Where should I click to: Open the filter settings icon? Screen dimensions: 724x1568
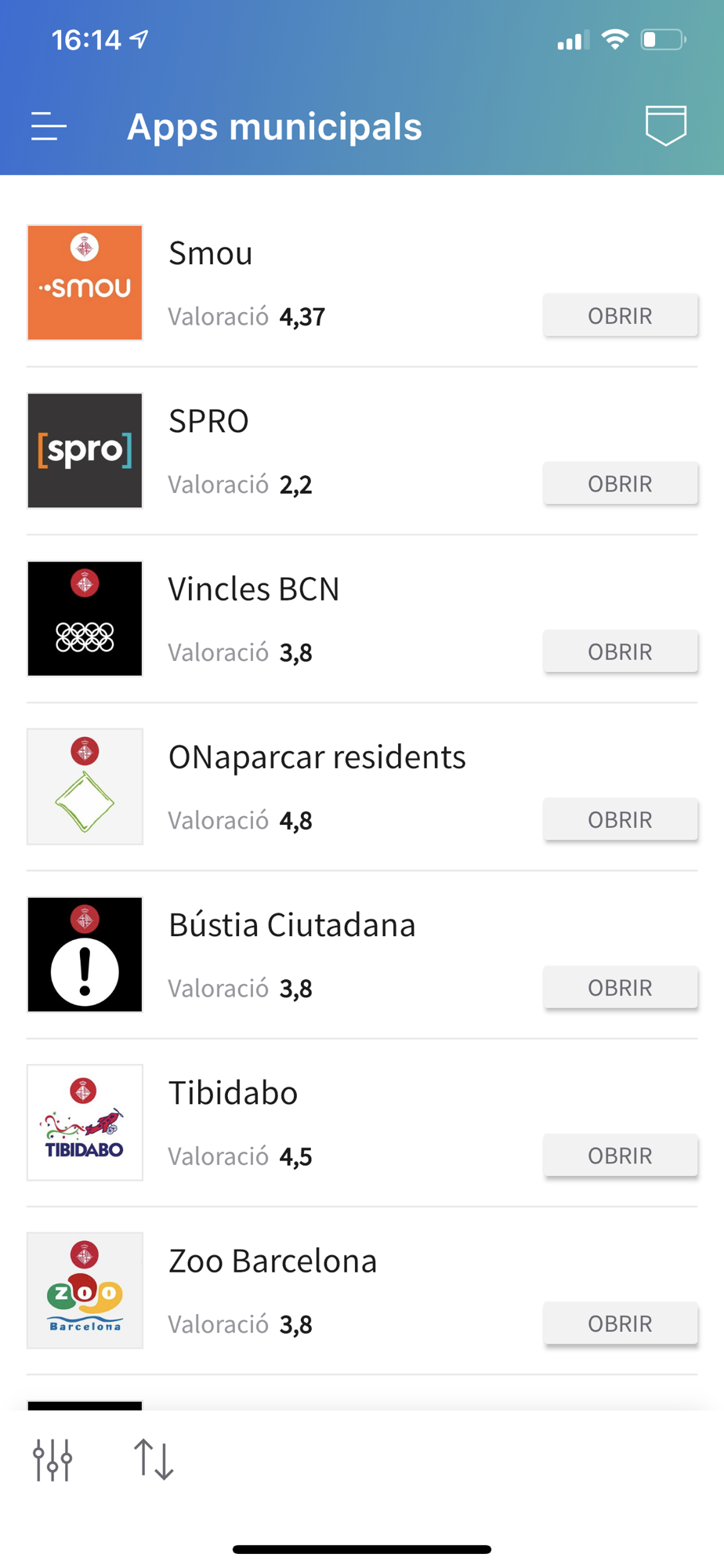pyautogui.click(x=52, y=1459)
